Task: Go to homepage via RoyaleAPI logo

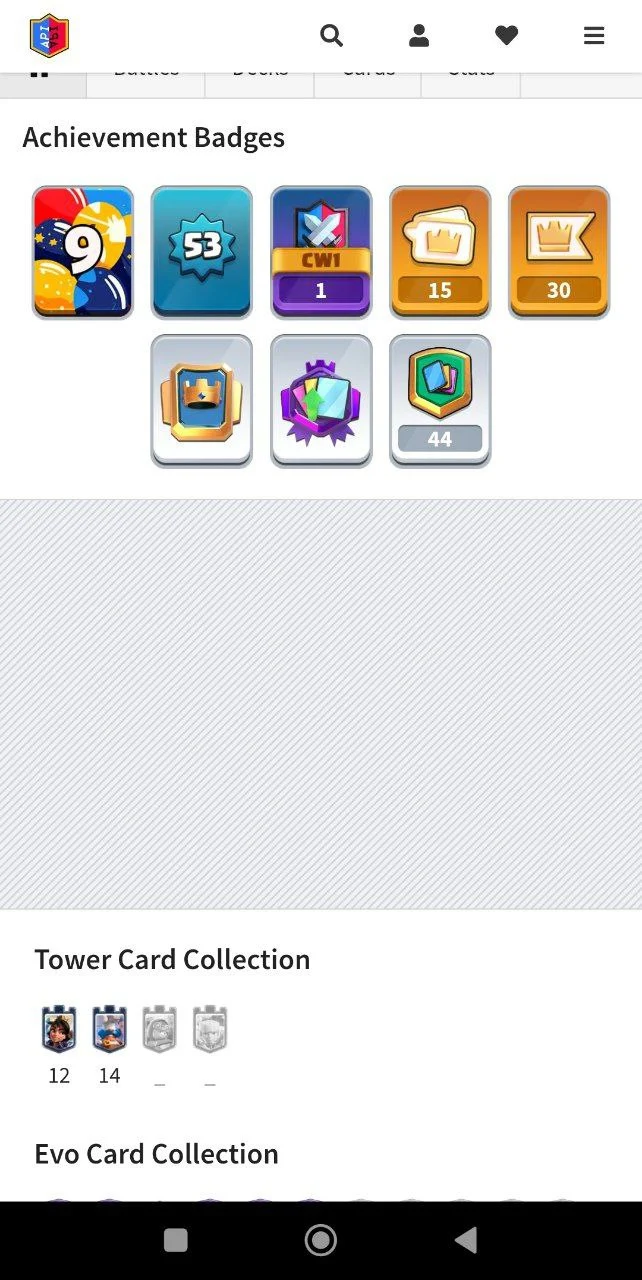Action: (x=49, y=36)
